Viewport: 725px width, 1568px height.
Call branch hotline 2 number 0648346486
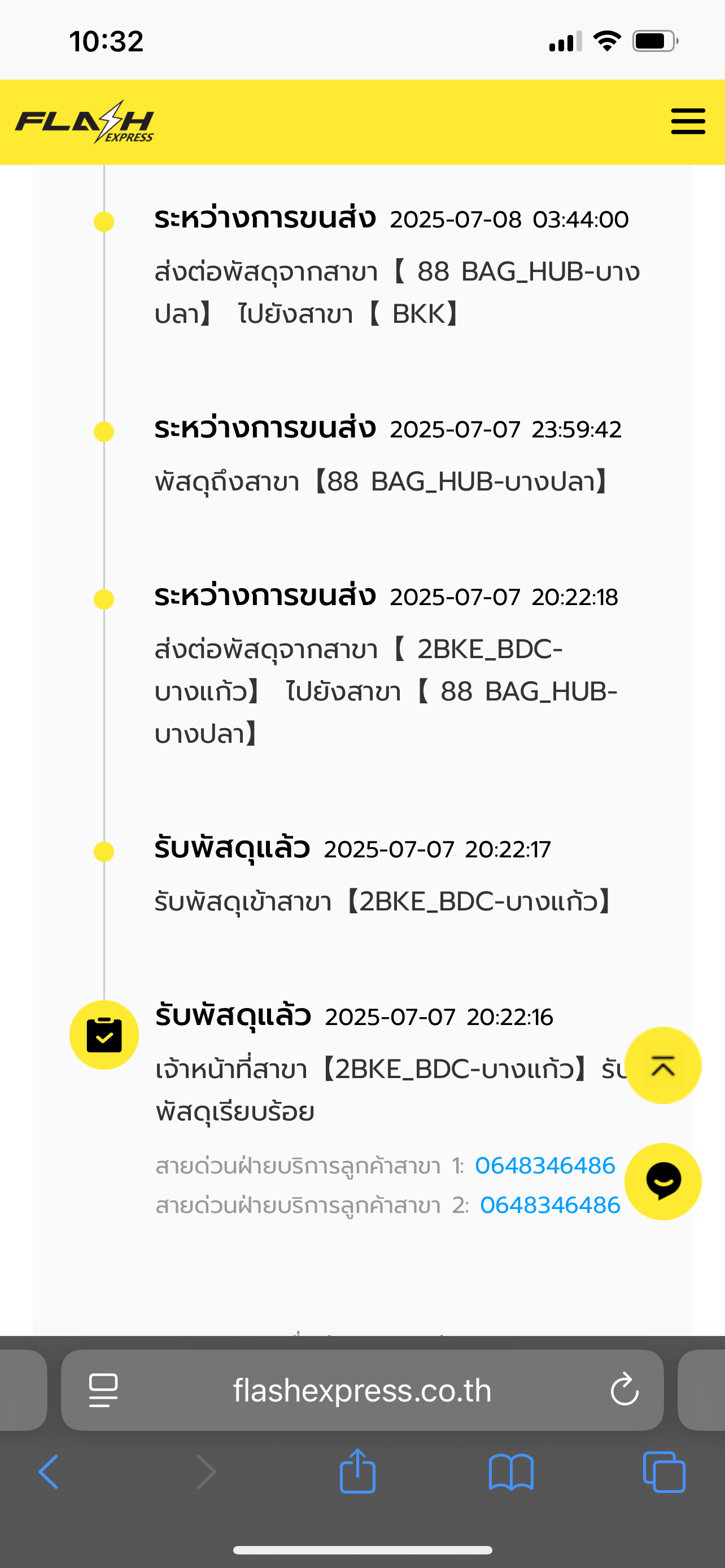coord(550,1205)
